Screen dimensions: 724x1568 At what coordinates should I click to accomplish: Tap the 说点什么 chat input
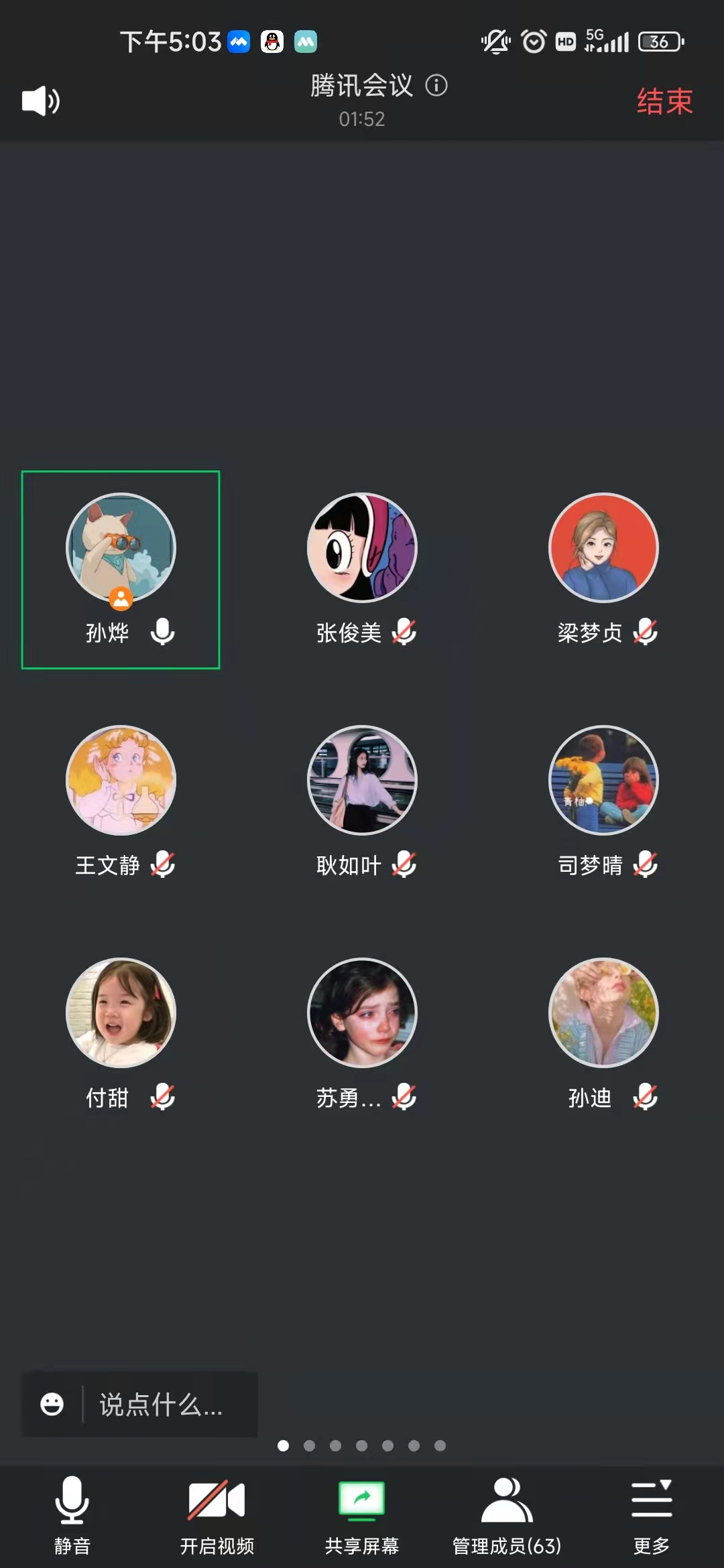coord(161,1404)
